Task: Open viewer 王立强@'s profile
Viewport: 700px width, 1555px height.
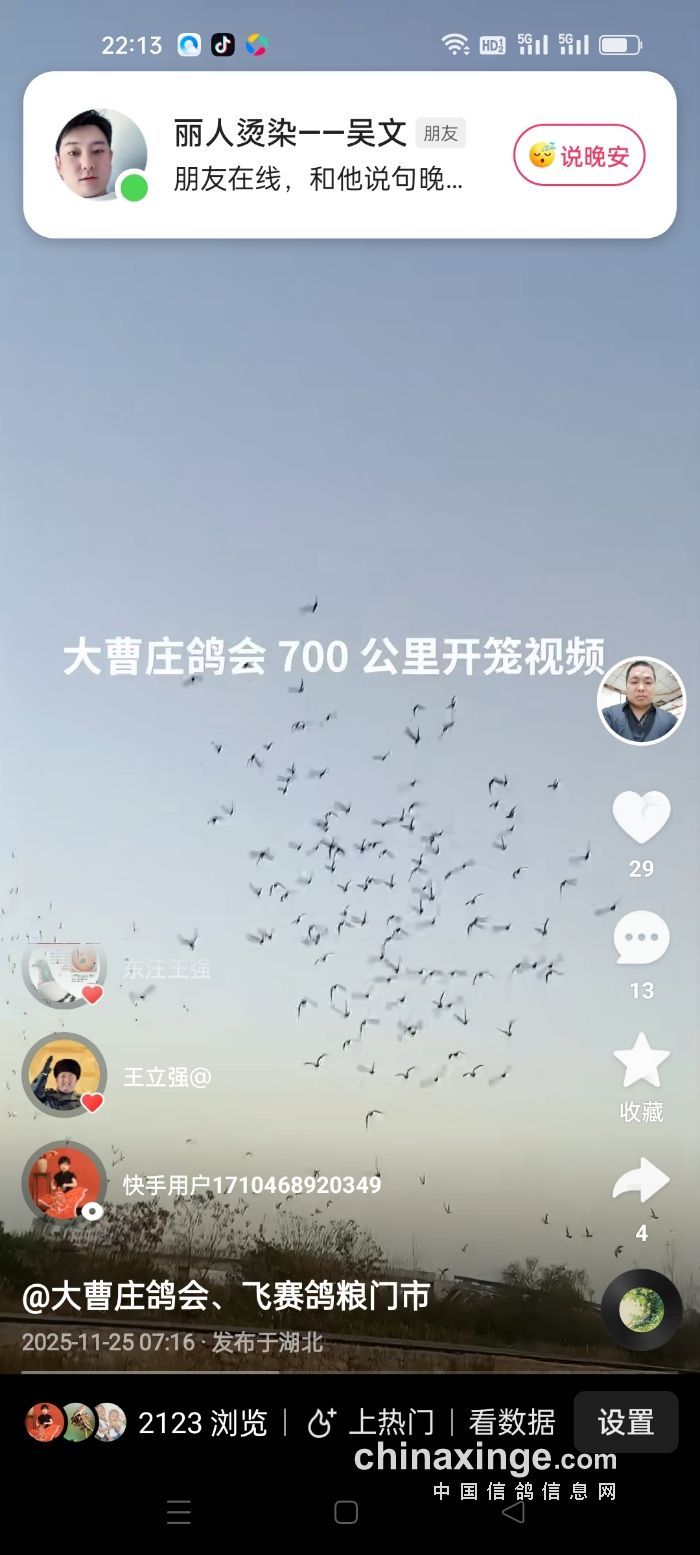Action: point(65,1076)
